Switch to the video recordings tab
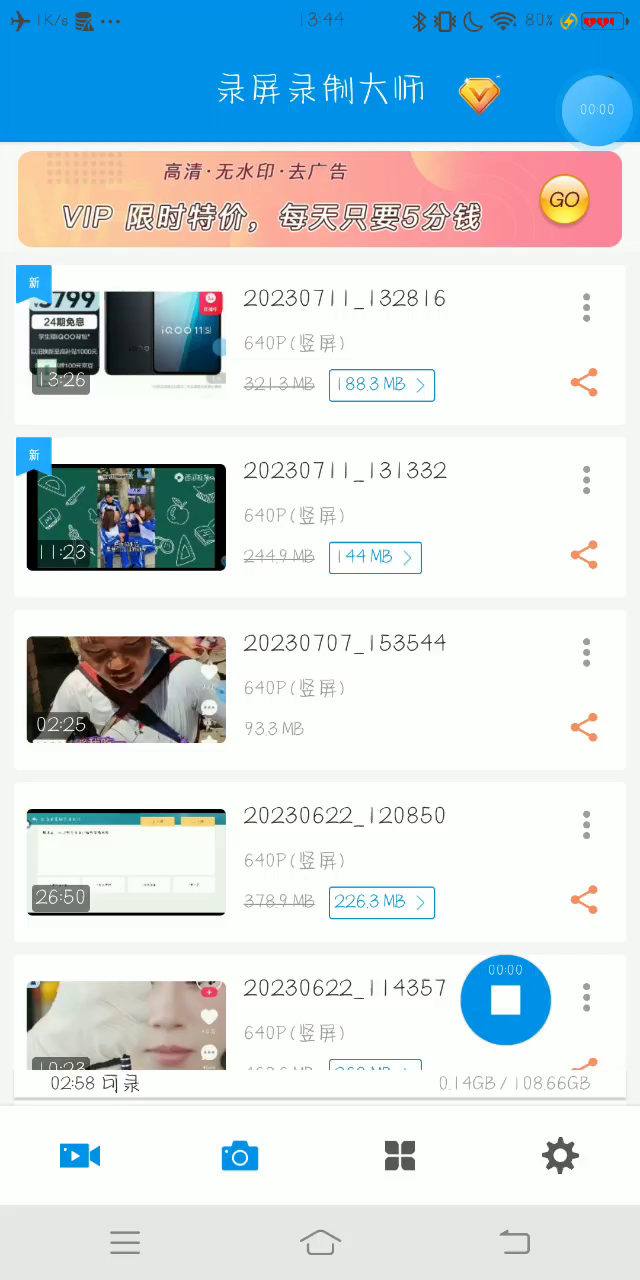The height and width of the screenshot is (1280, 640). pyautogui.click(x=80, y=1156)
